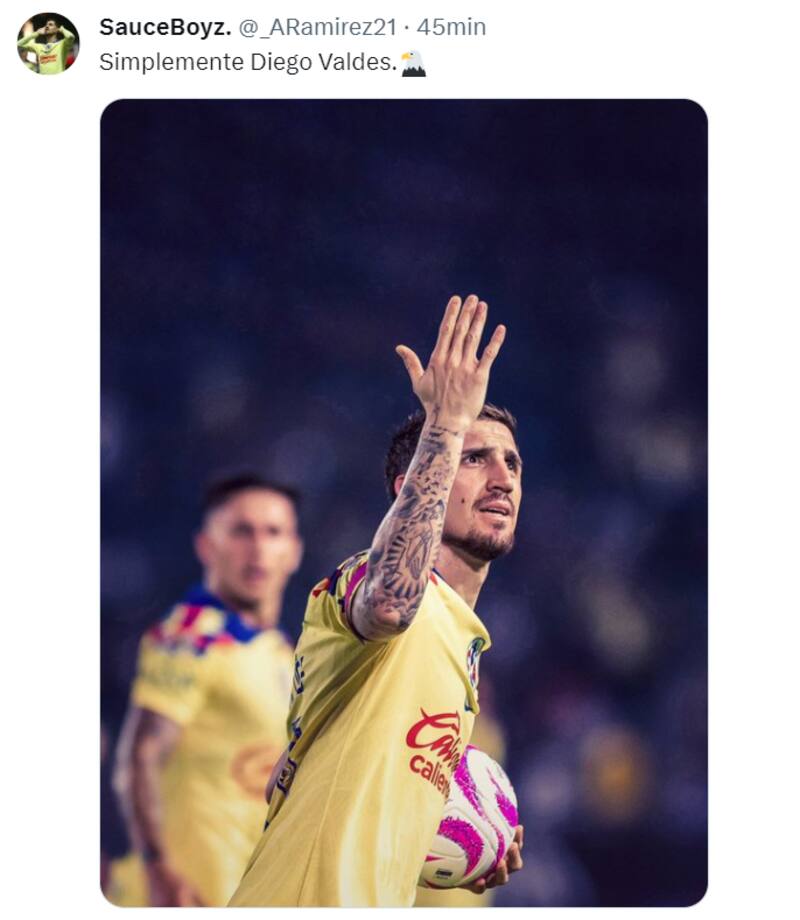The width and height of the screenshot is (800, 920).
Task: Open the 45min timestamp of the tweet
Action: (x=451, y=28)
